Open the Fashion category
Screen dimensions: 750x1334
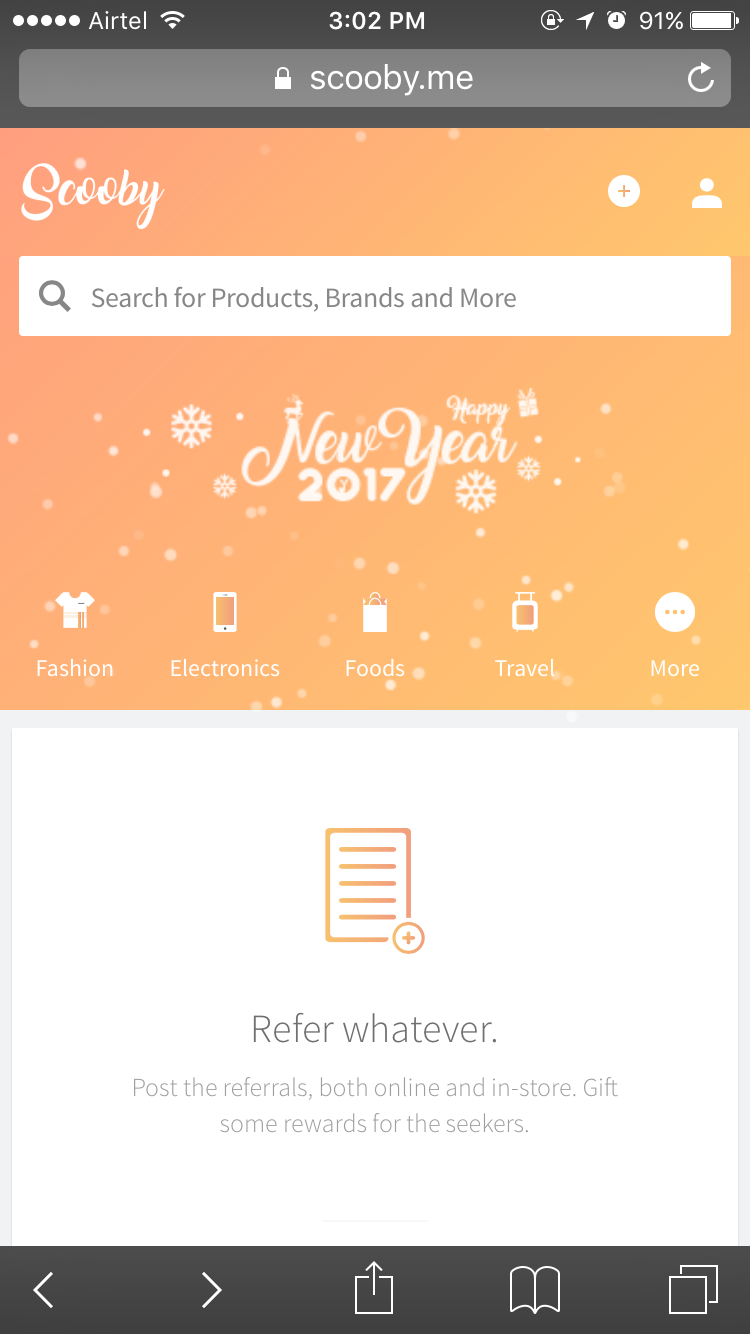coord(75,632)
